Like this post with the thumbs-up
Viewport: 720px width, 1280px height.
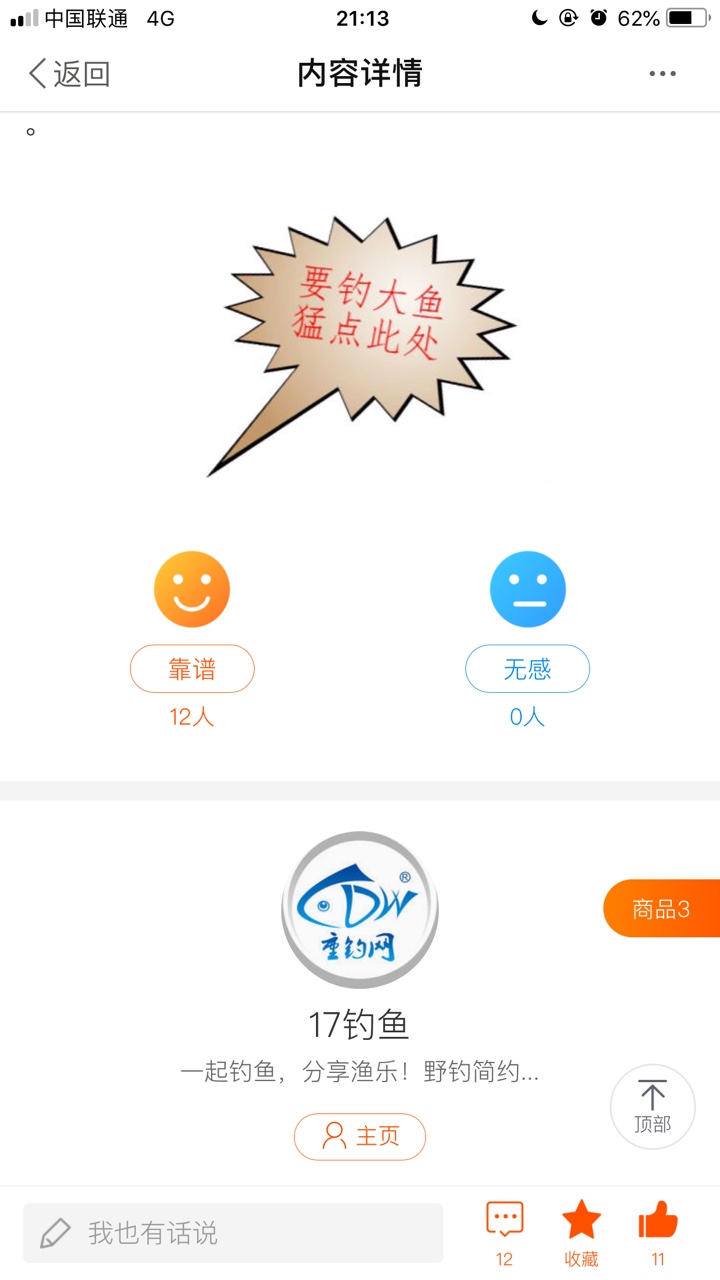pos(657,1233)
